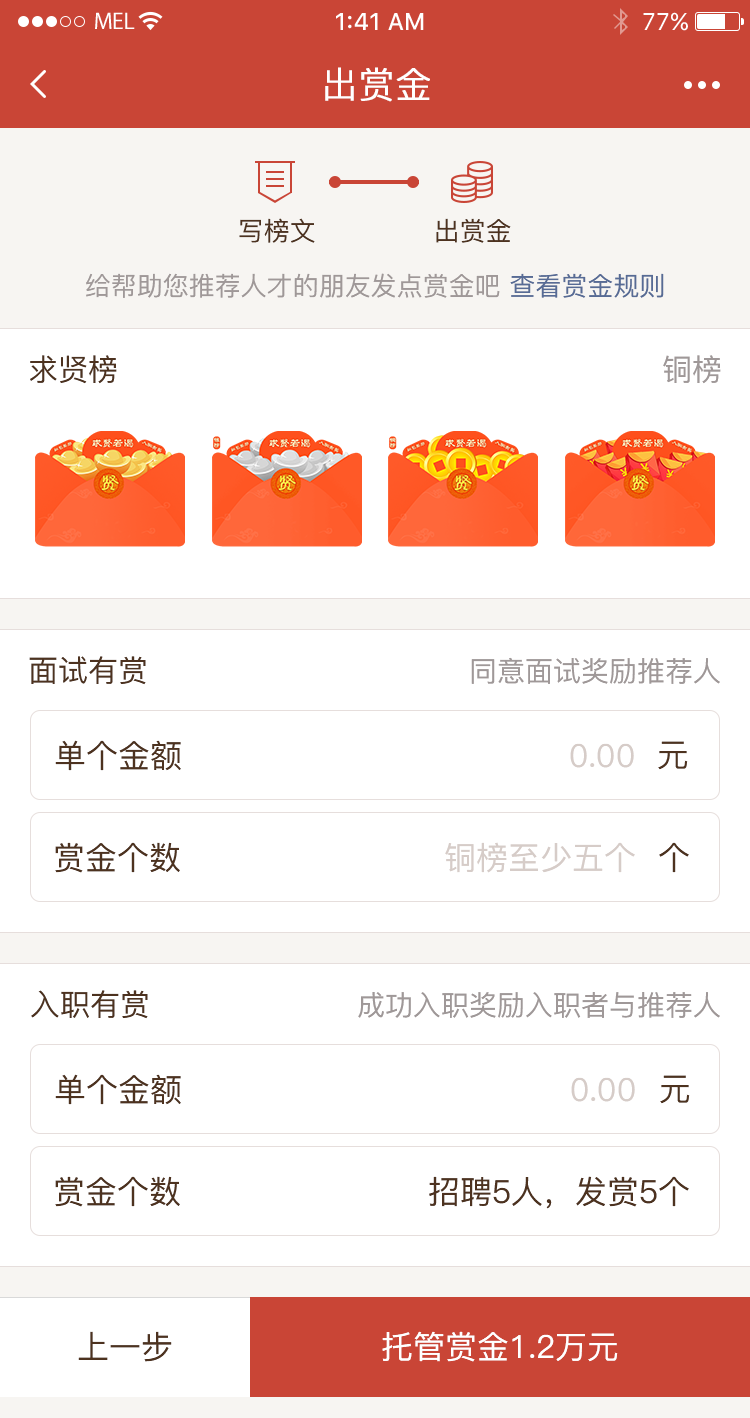Open the three-dot overflow menu

tap(701, 85)
